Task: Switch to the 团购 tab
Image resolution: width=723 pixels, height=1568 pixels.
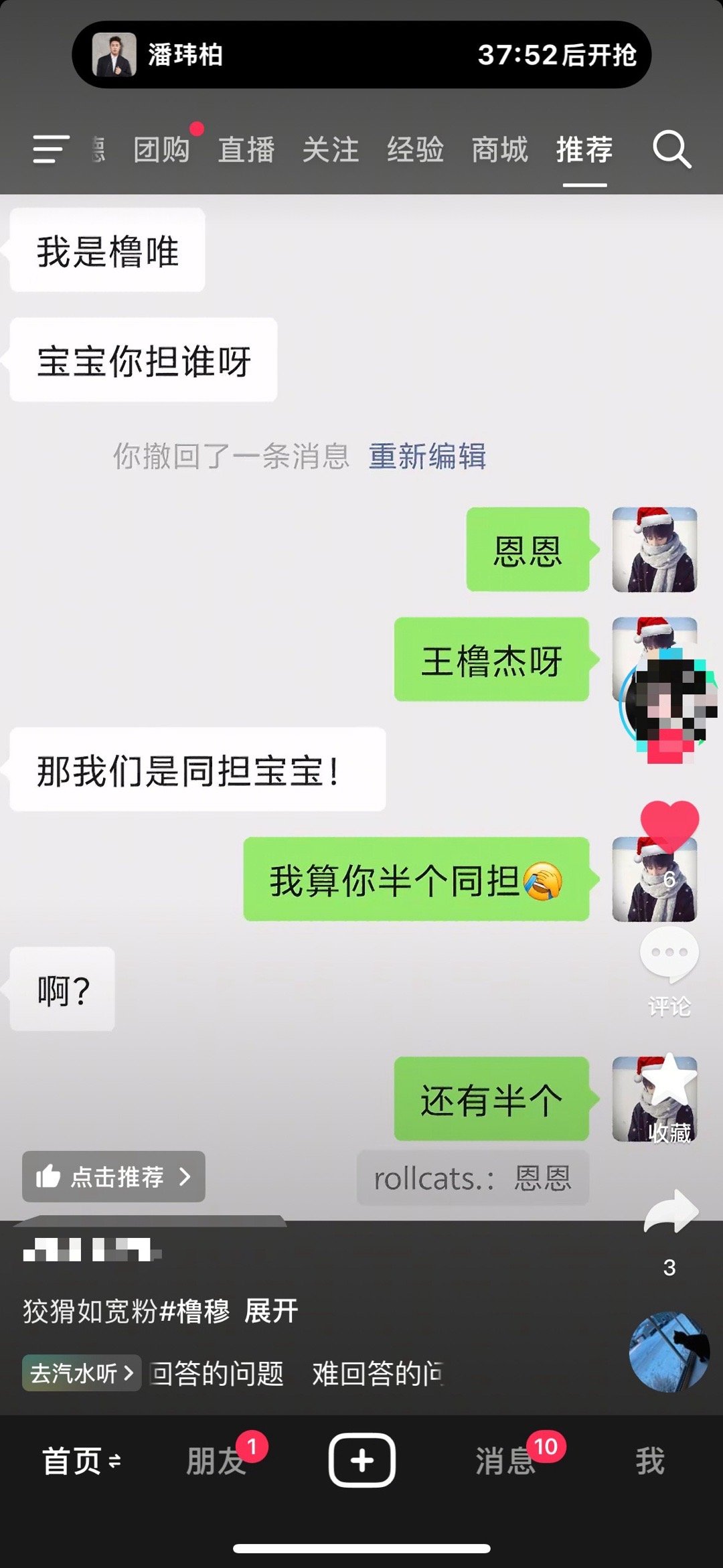Action: 163,151
